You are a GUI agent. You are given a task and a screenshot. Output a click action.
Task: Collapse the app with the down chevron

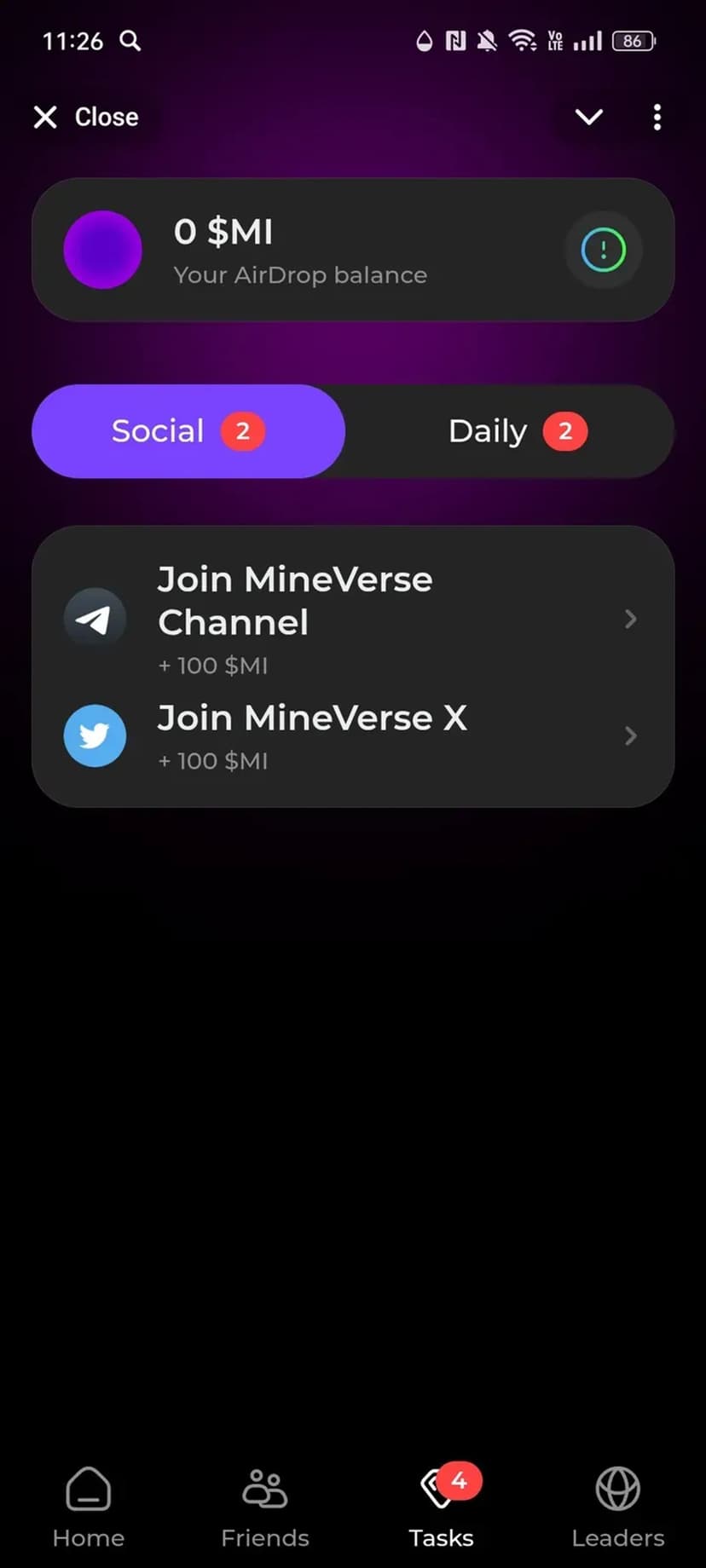tap(588, 117)
